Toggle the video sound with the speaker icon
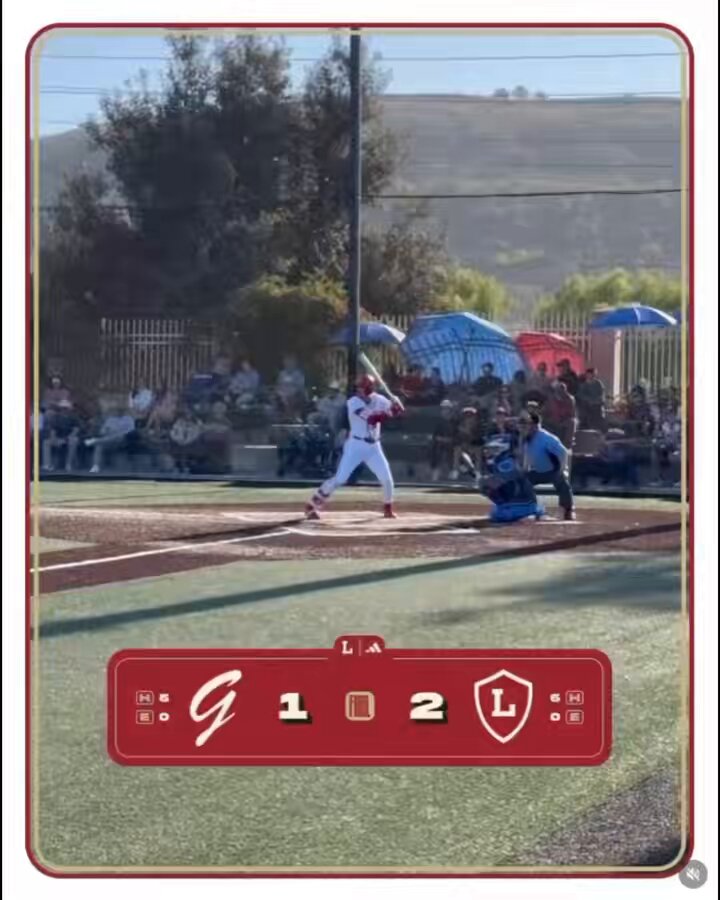This screenshot has width=720, height=900. point(693,874)
